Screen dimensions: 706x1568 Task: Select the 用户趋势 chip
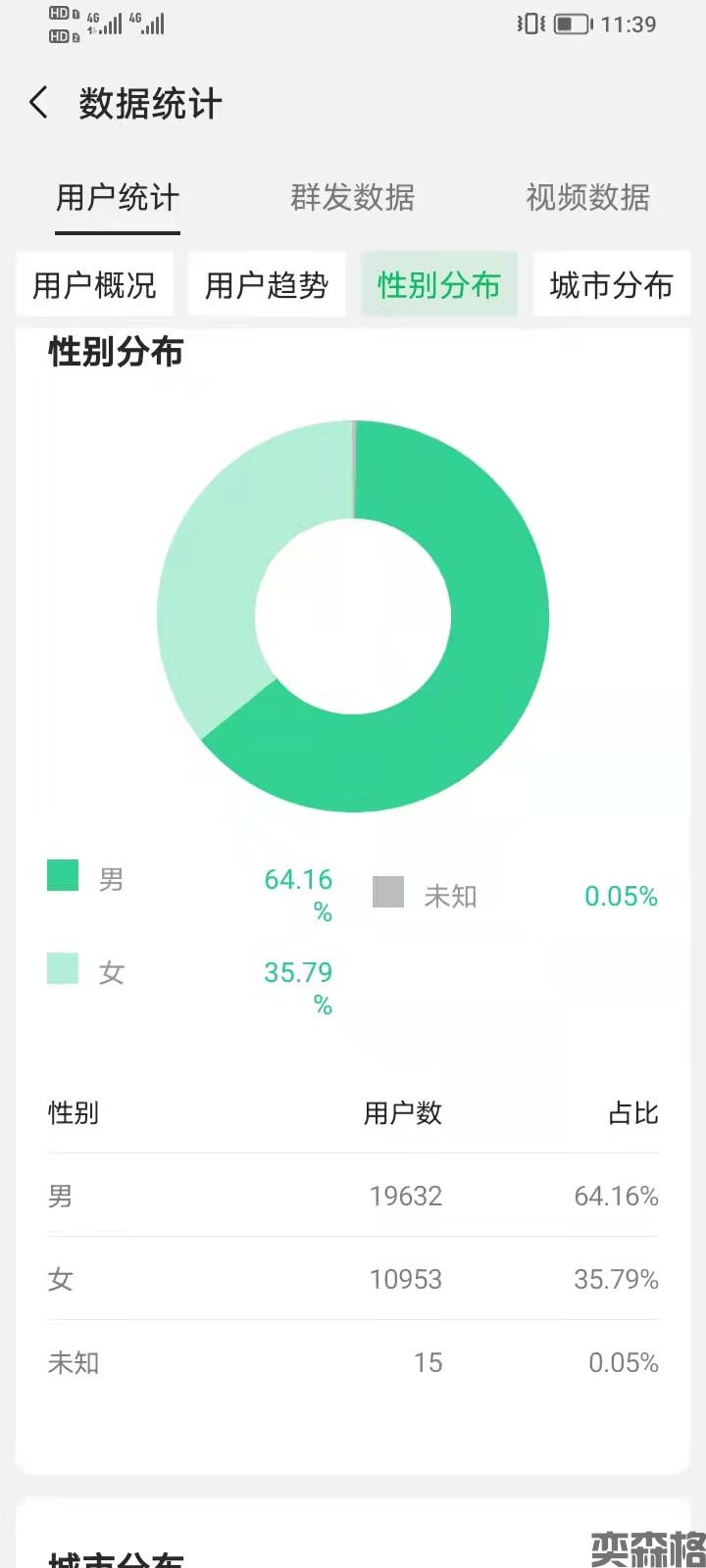coord(267,285)
